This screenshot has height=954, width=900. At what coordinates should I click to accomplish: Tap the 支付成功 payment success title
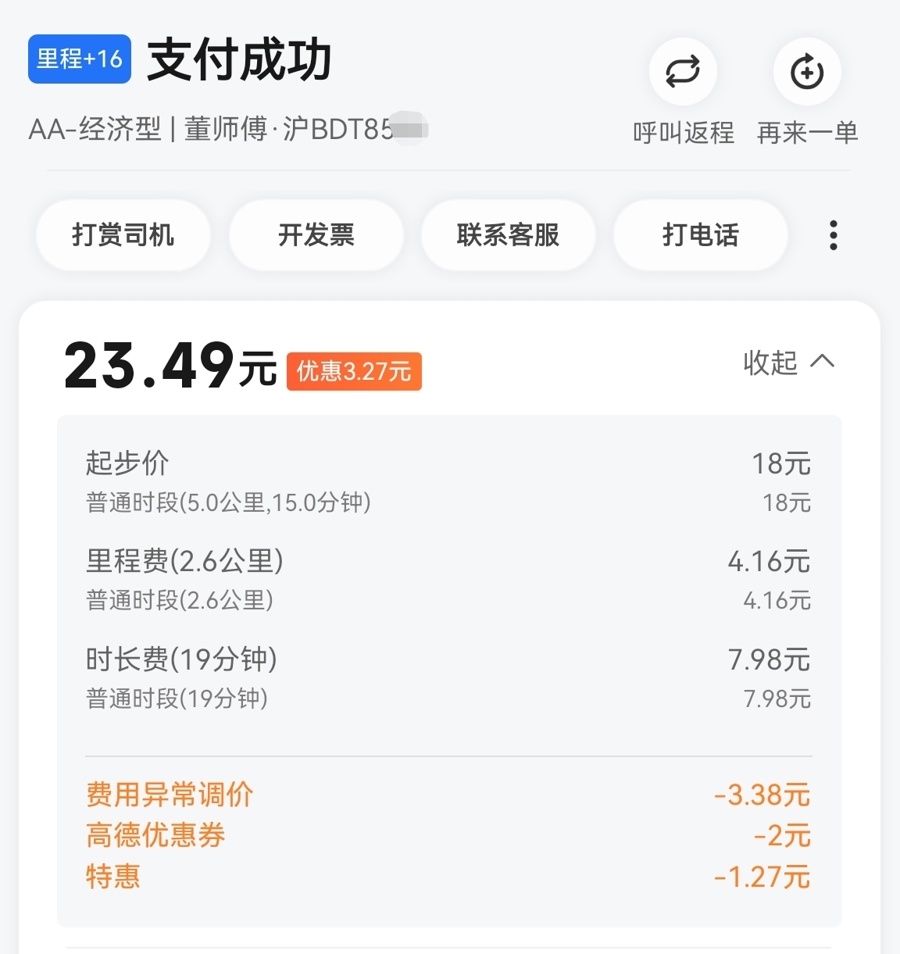pyautogui.click(x=240, y=62)
